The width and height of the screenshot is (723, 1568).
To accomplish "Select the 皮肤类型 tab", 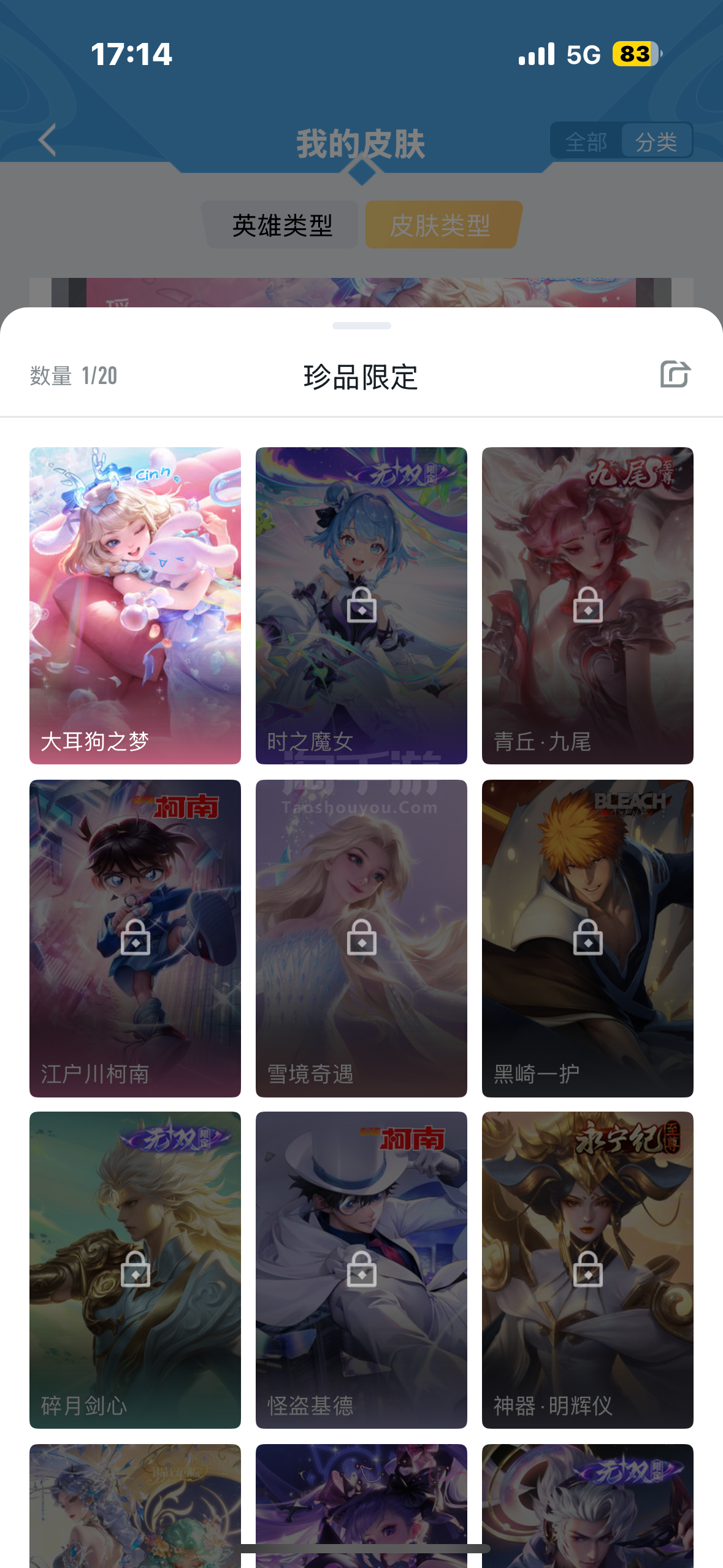I will pos(440,225).
